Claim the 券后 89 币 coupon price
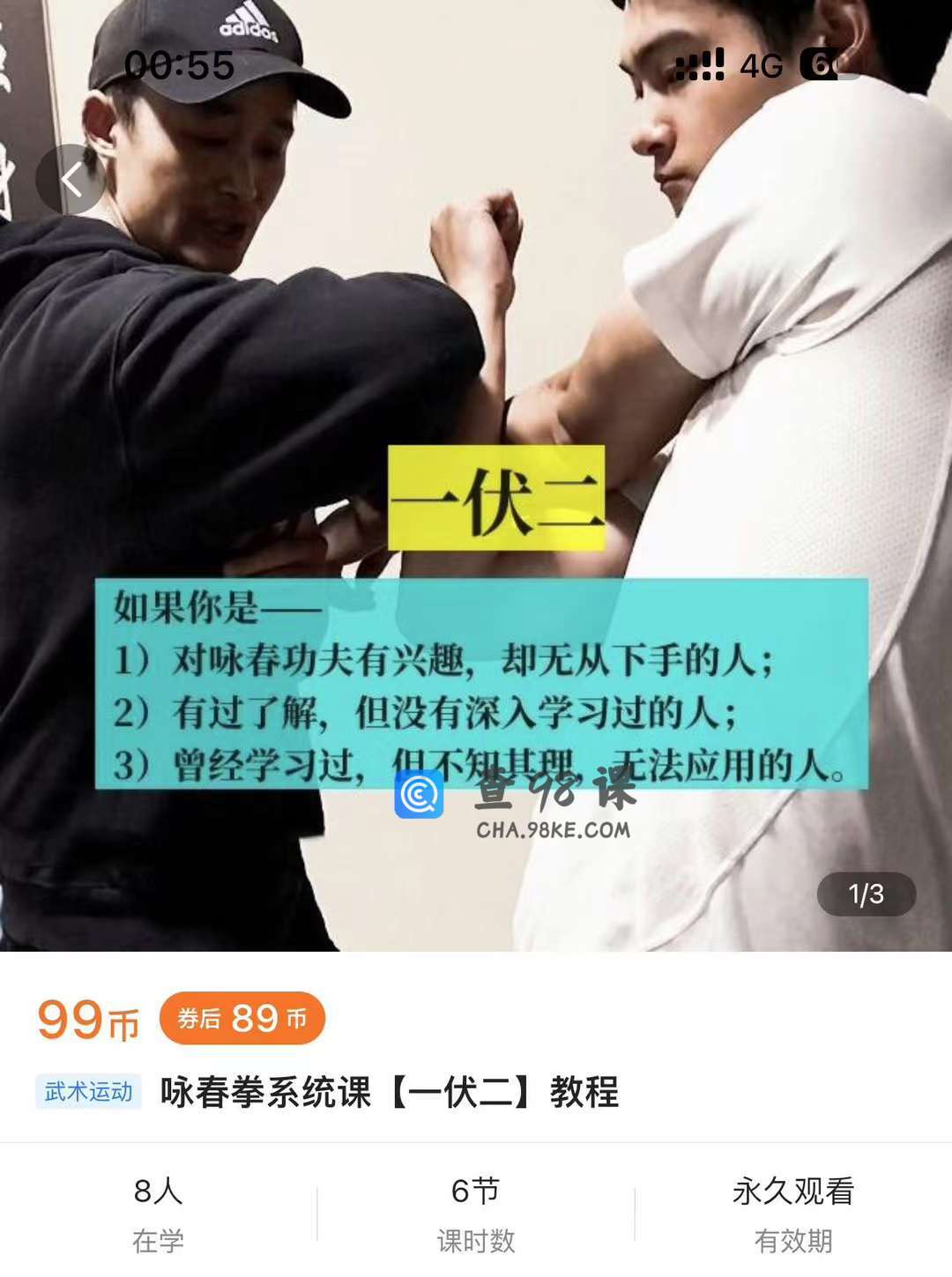 pos(242,1019)
